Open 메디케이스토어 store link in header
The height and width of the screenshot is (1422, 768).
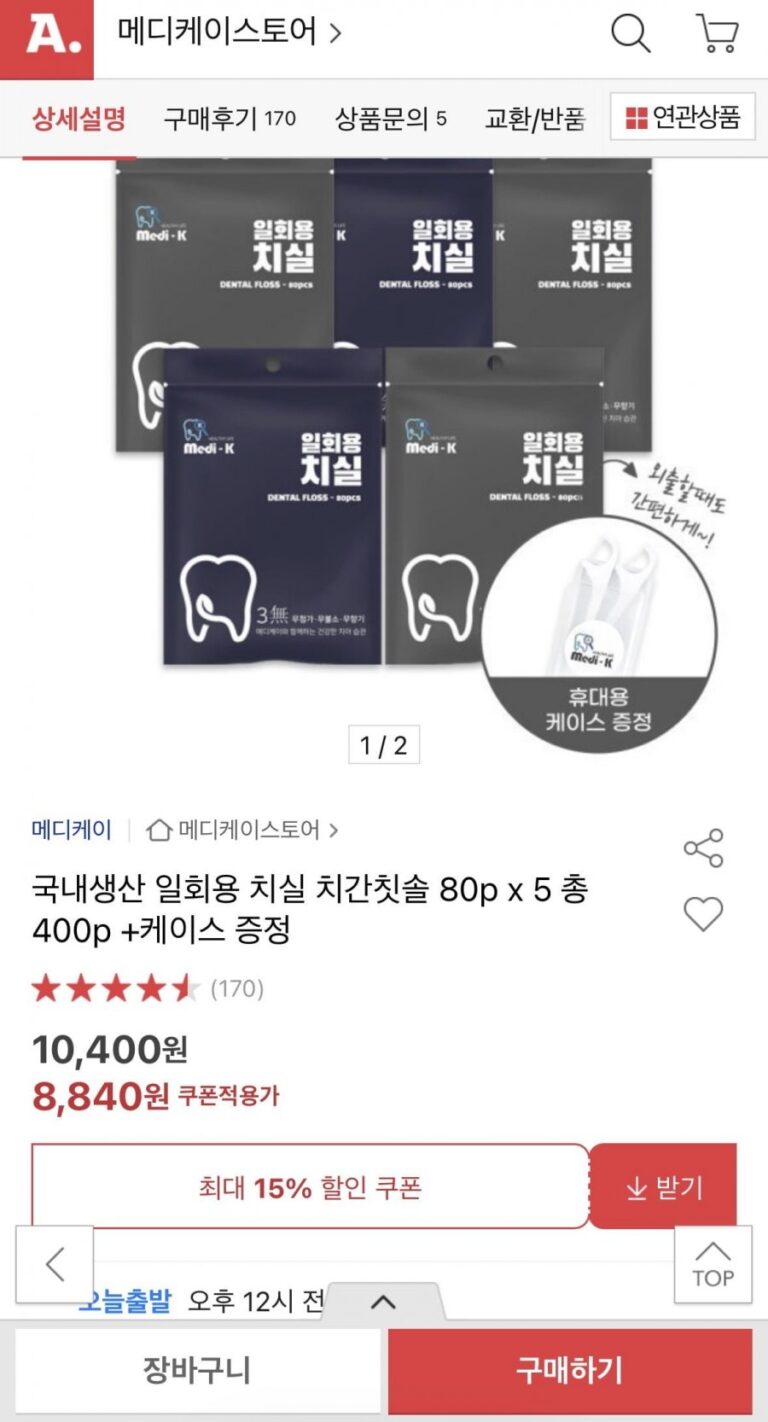click(229, 34)
